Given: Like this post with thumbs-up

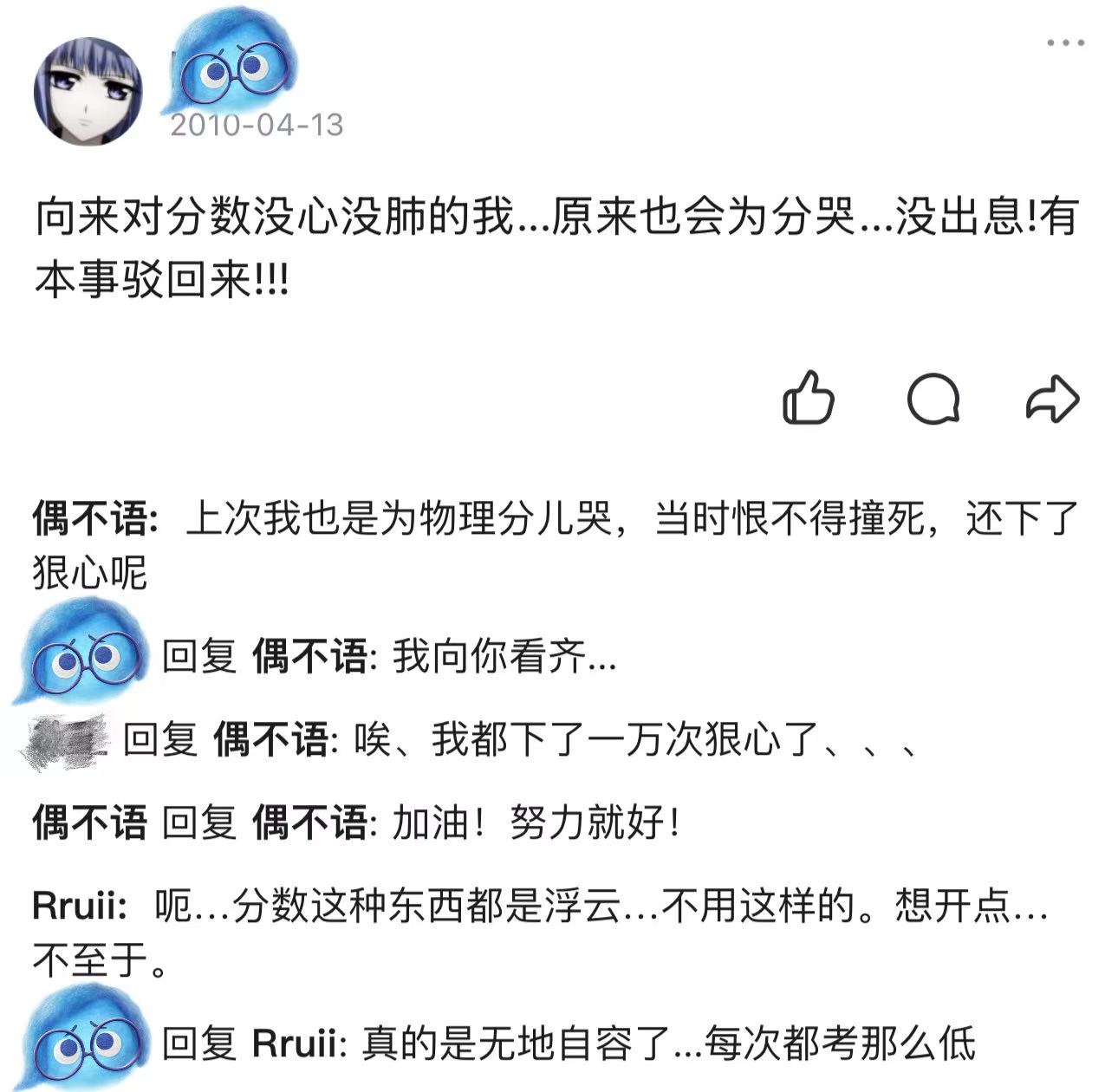Looking at the screenshot, I should [808, 400].
